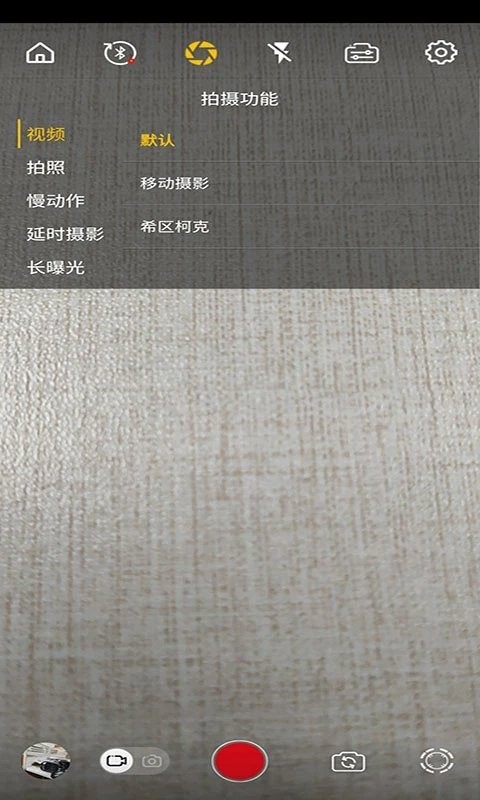Select the 长曝光 mode
The image size is (480, 800).
[56, 267]
